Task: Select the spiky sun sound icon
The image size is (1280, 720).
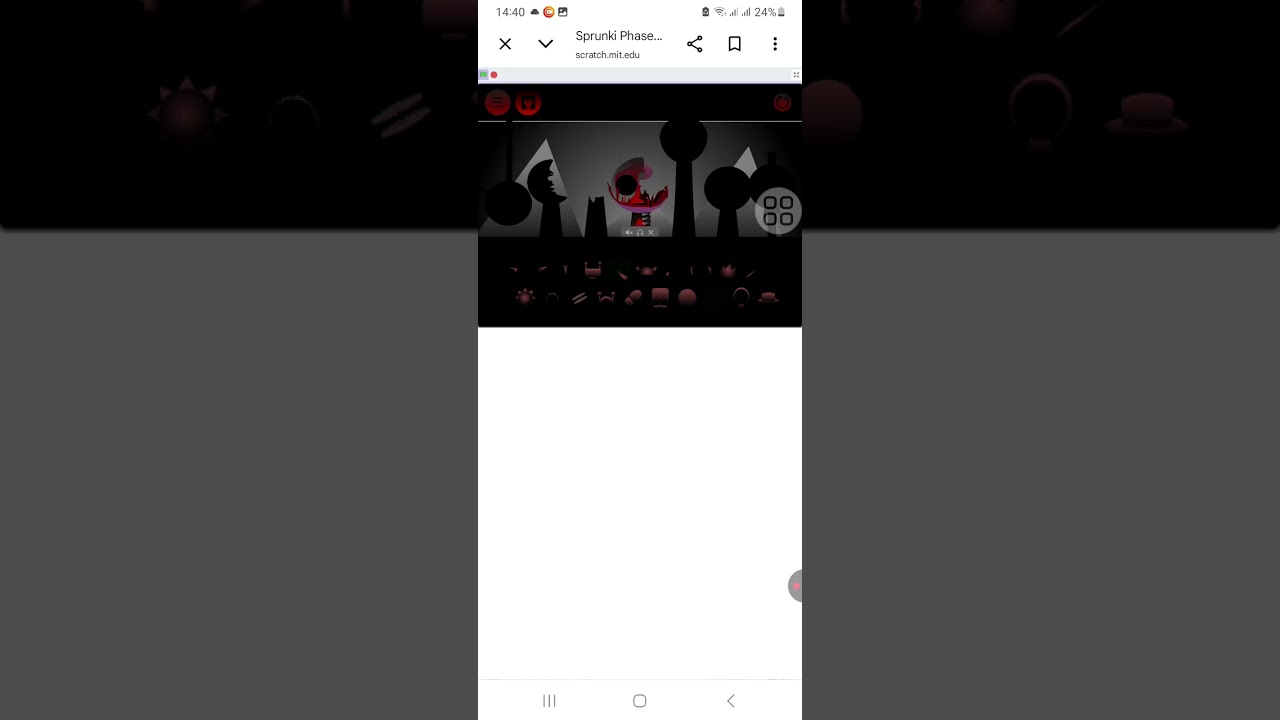Action: [x=524, y=297]
